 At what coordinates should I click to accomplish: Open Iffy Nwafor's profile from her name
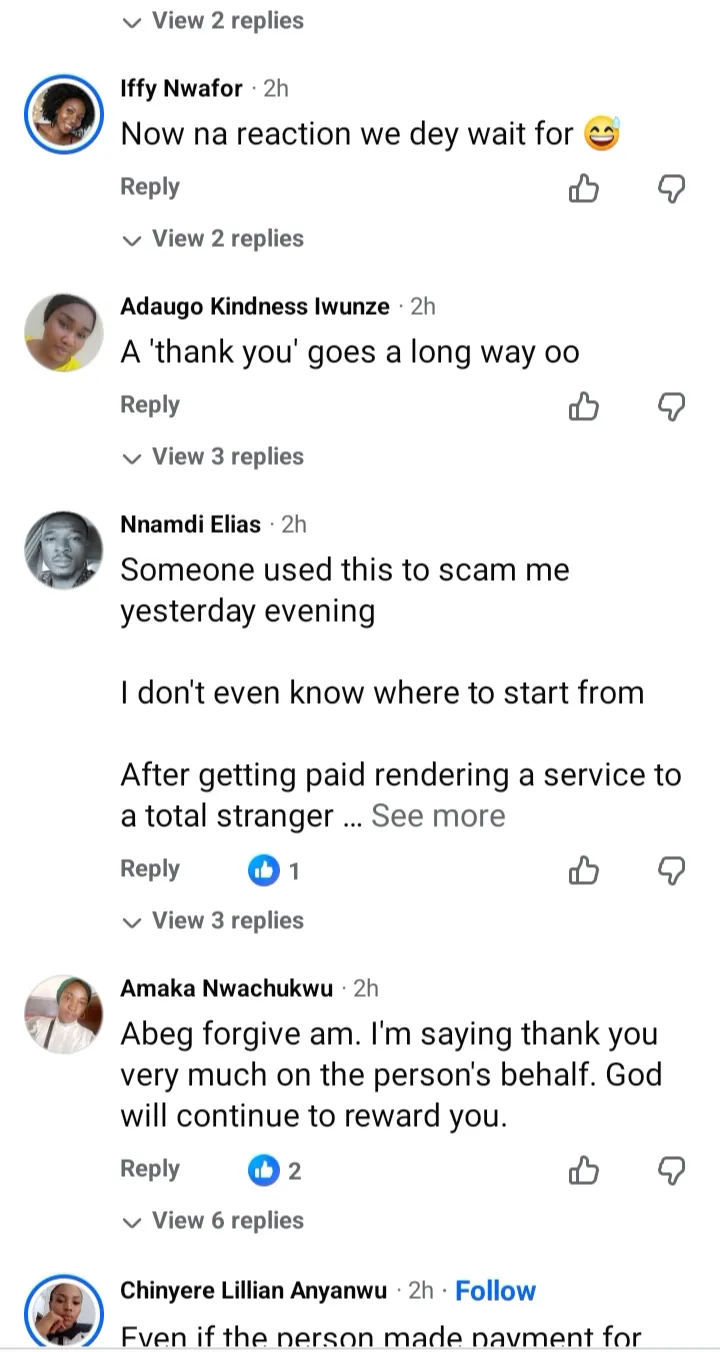coord(181,88)
